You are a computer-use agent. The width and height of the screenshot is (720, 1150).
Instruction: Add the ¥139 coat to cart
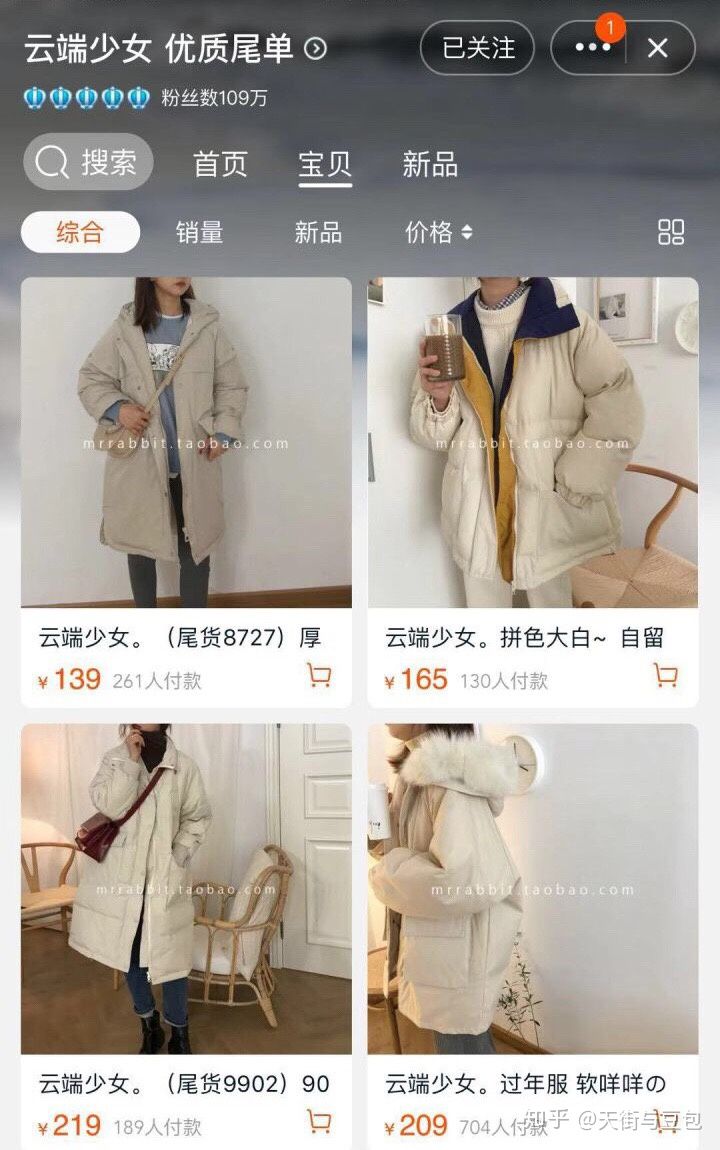pos(319,676)
